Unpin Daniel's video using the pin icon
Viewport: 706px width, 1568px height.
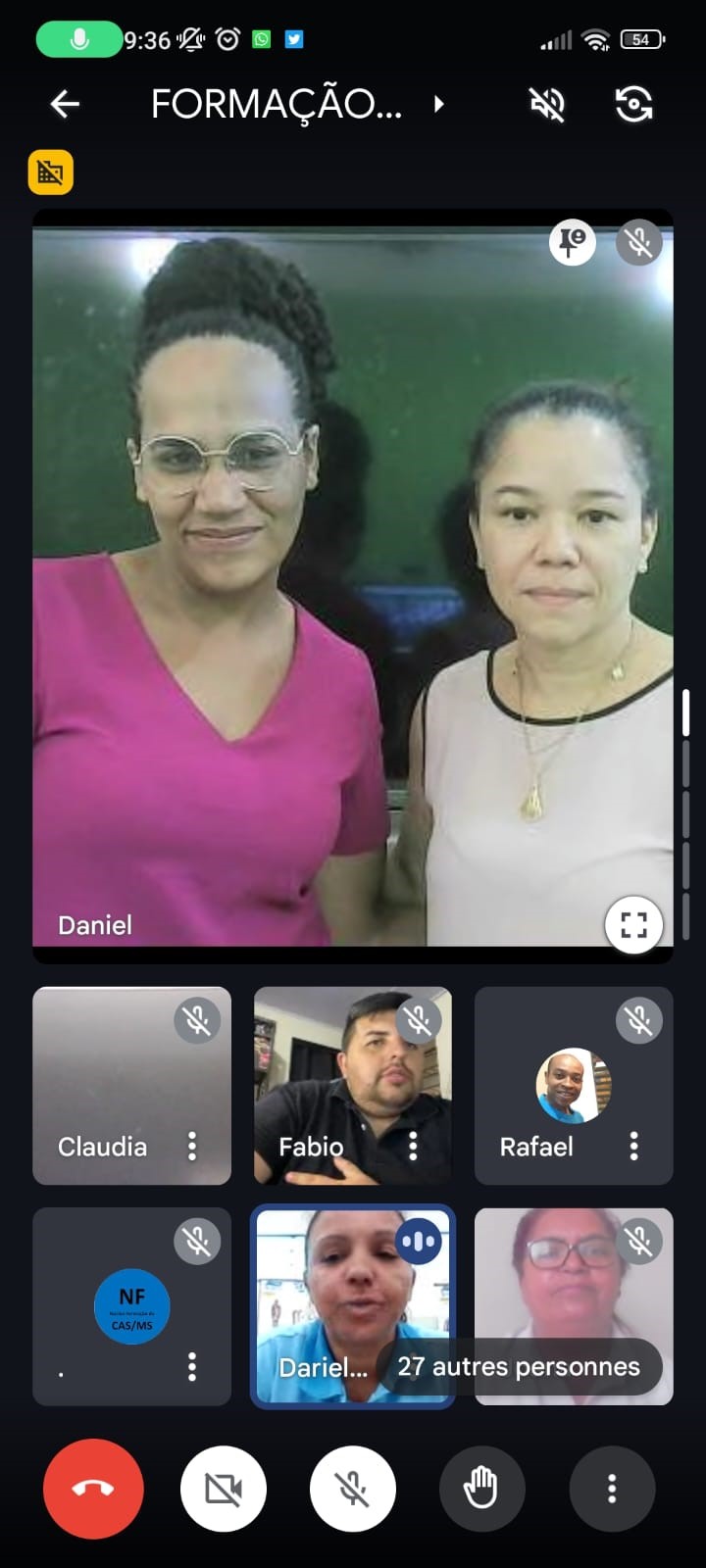pyautogui.click(x=573, y=241)
